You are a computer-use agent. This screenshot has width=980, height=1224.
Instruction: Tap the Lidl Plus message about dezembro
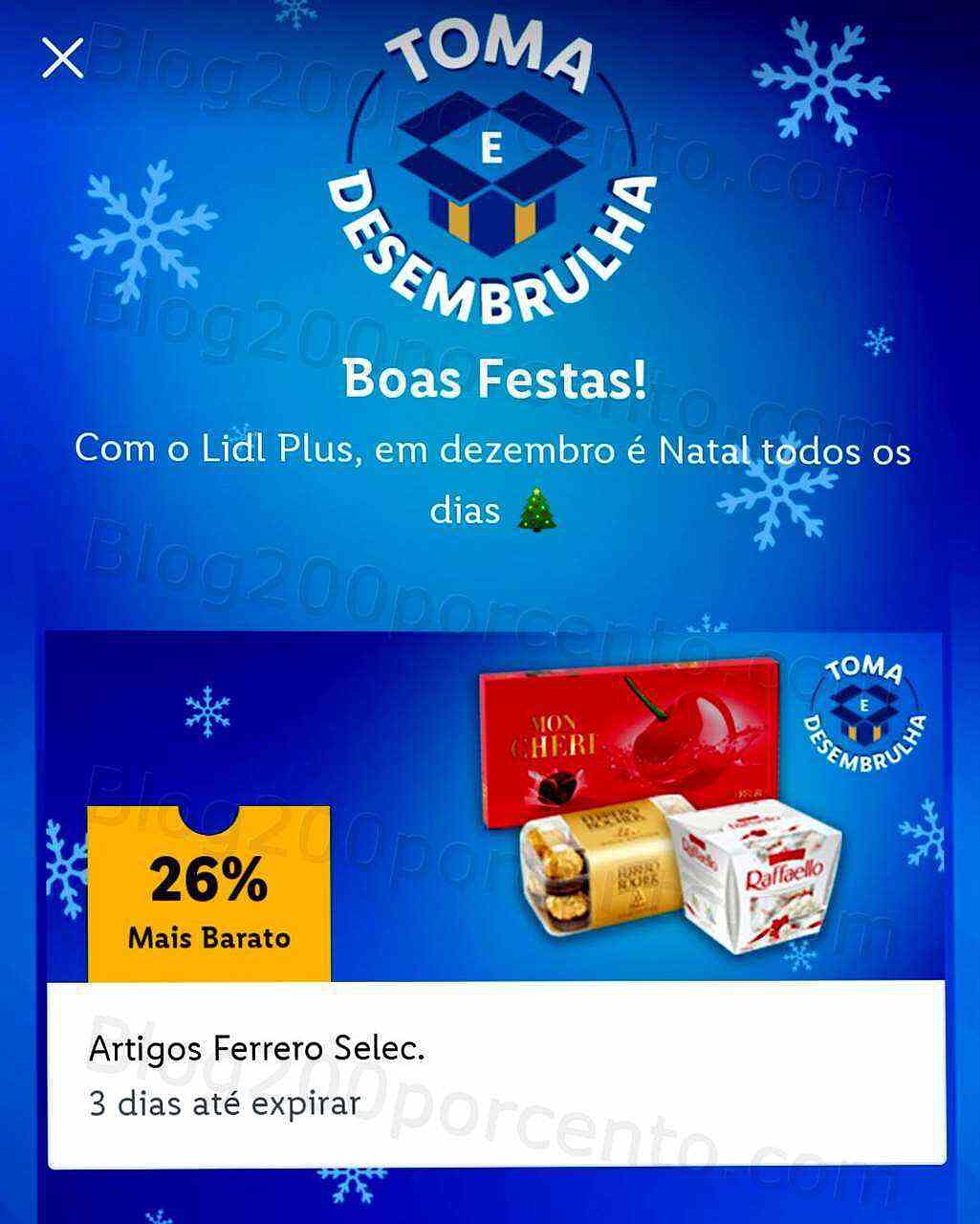491,451
